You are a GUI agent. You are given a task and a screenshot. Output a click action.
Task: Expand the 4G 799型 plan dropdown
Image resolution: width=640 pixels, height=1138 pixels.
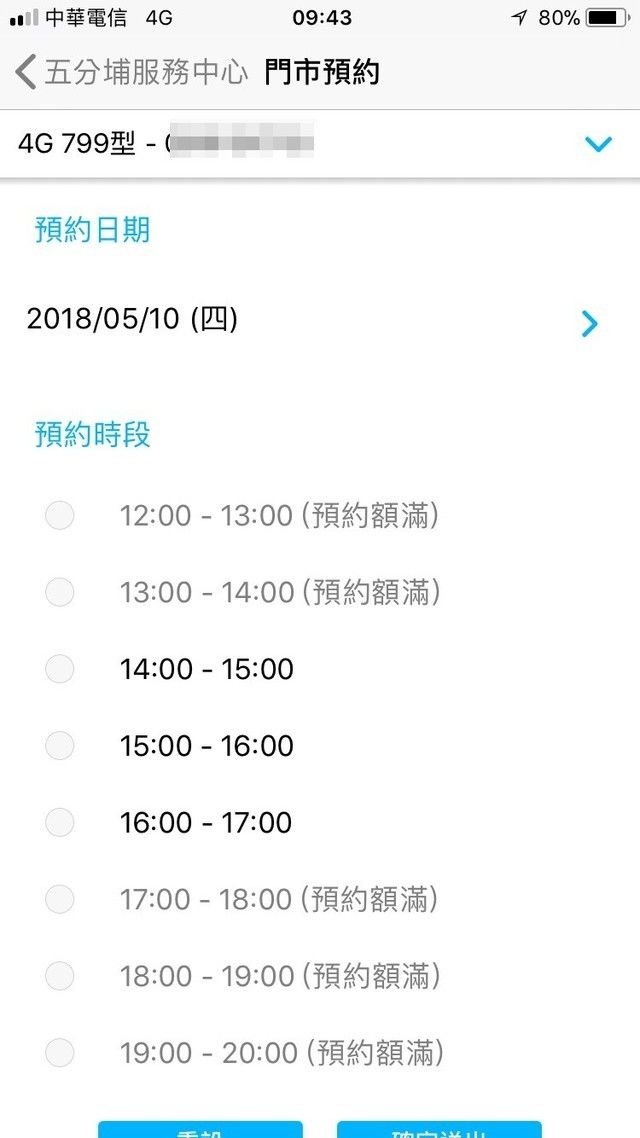[x=597, y=144]
